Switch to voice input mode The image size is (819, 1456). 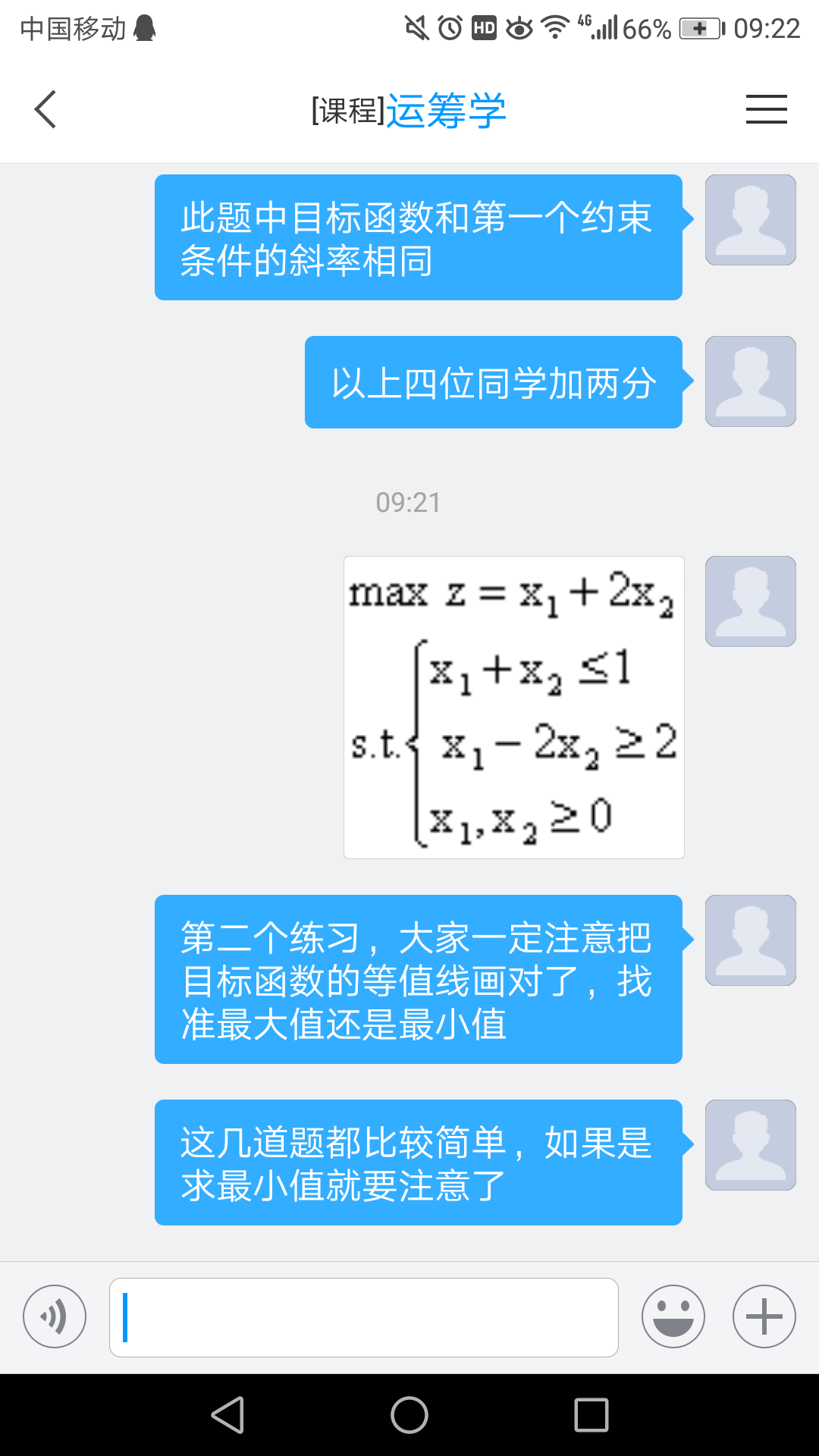pyautogui.click(x=55, y=1316)
